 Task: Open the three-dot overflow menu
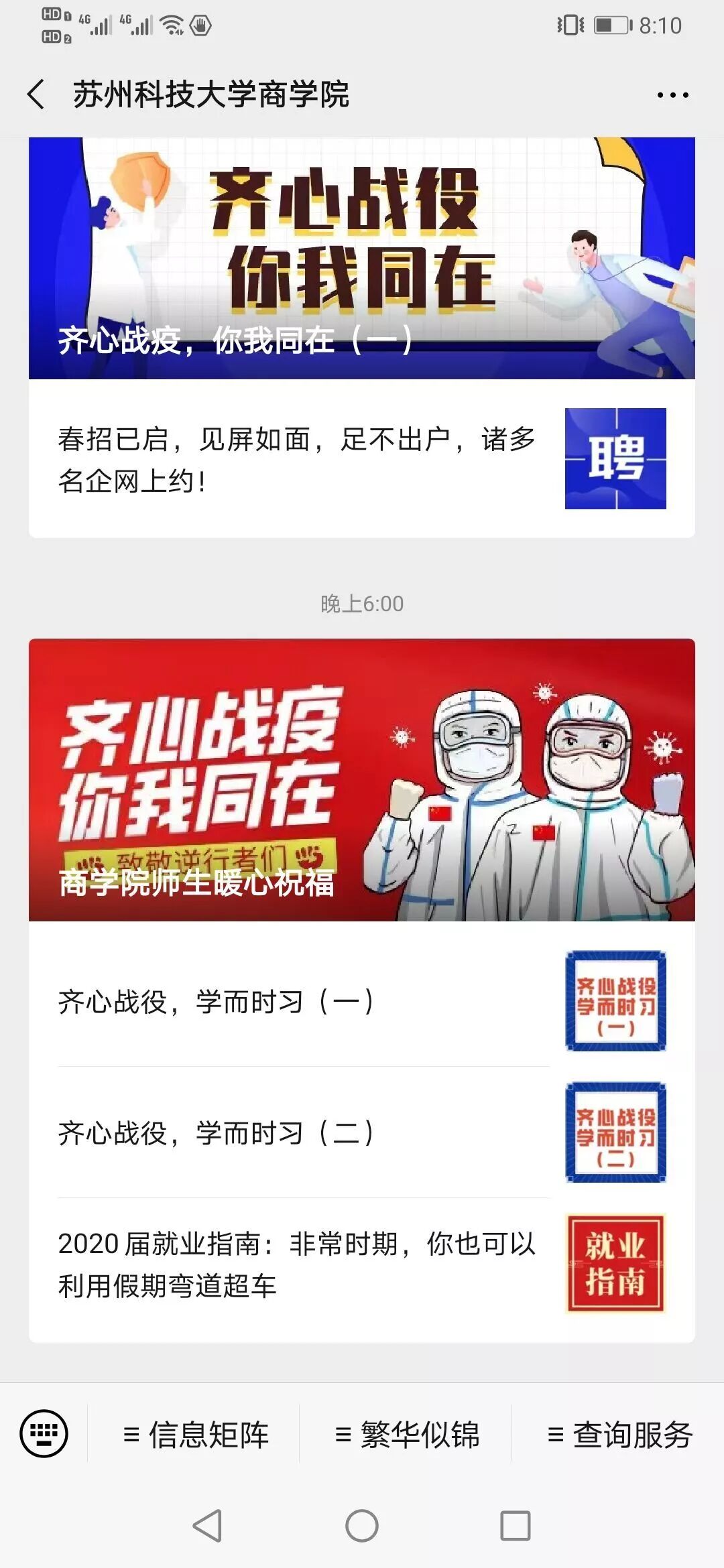672,95
